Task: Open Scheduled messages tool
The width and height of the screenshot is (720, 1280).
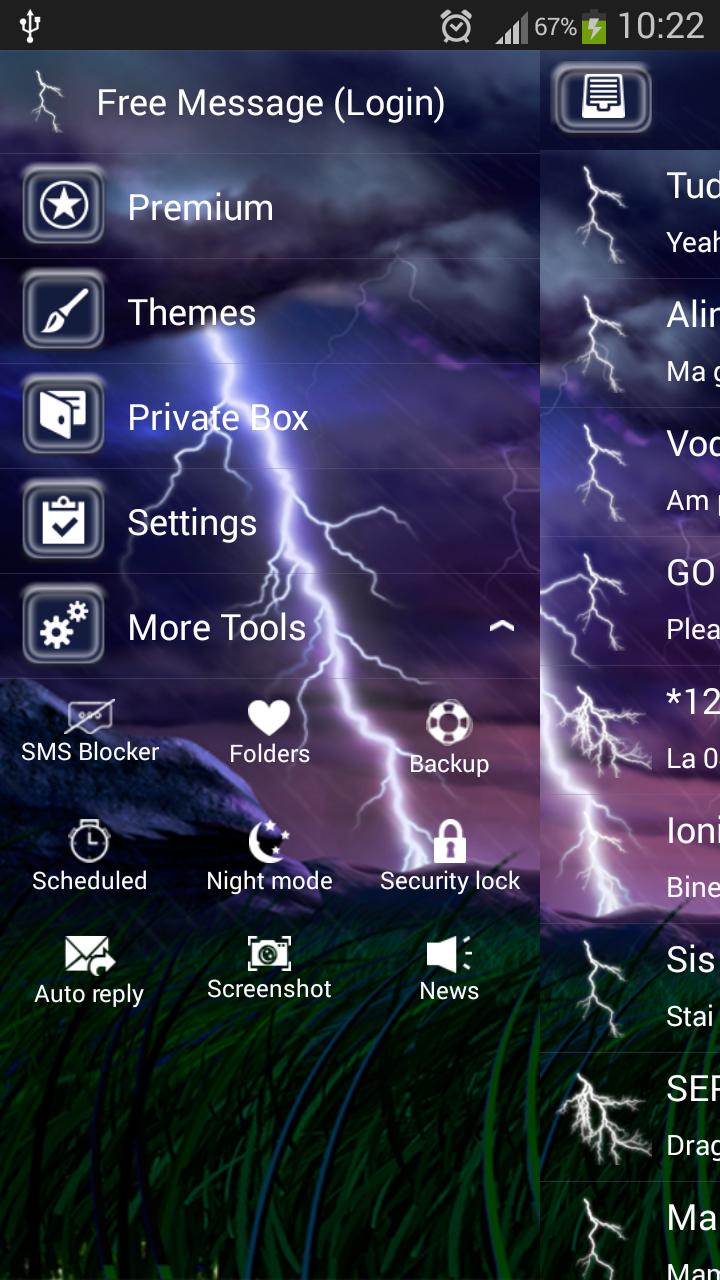Action: (x=89, y=855)
